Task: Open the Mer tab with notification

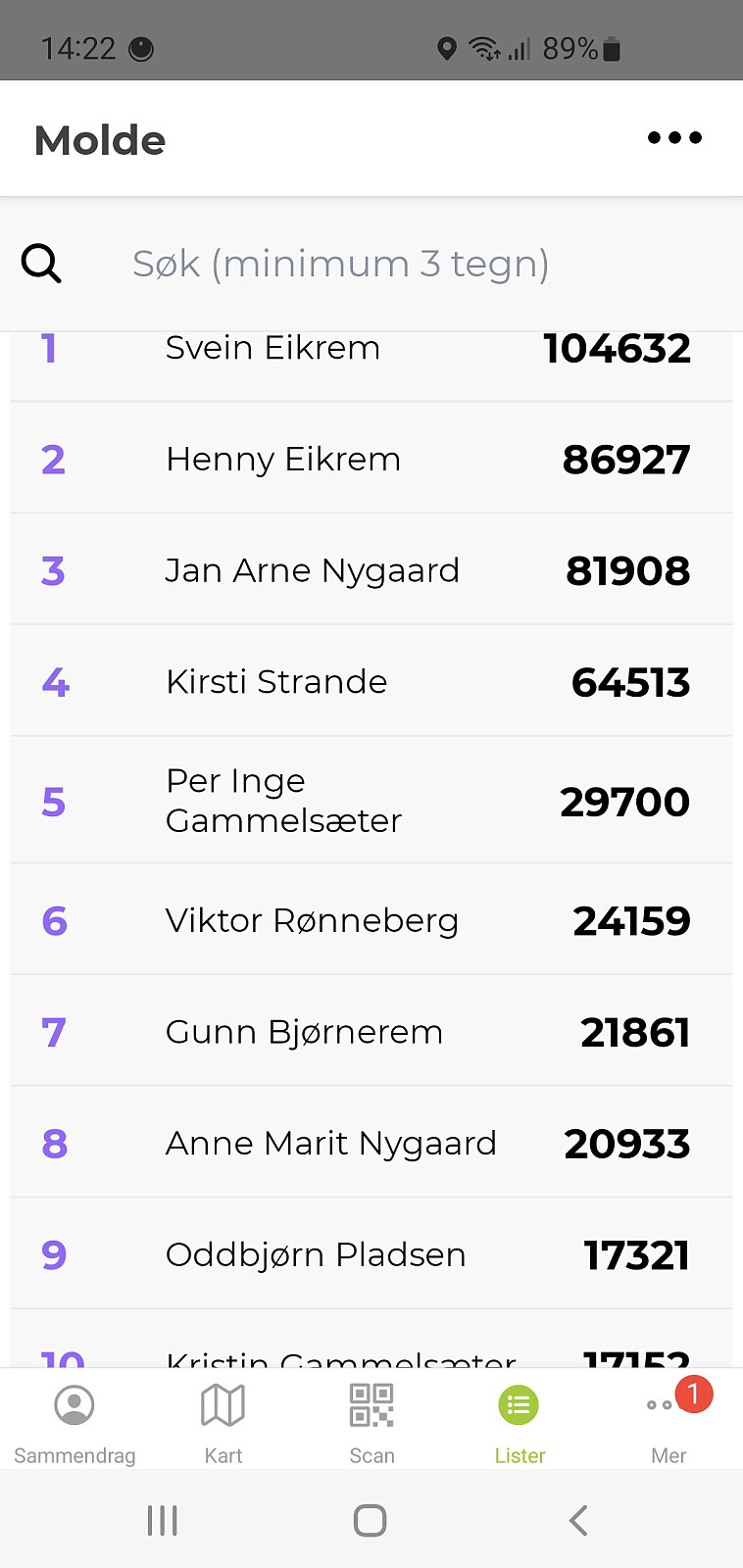Action: 669,1421
